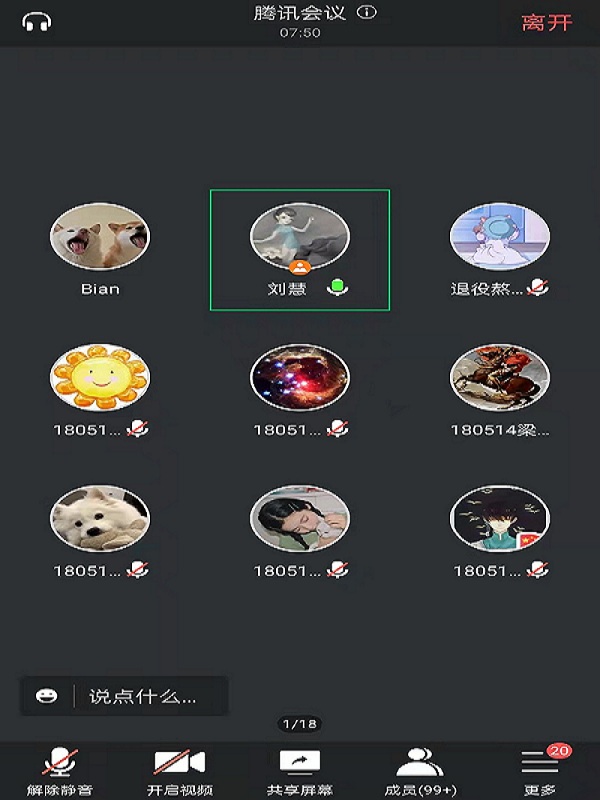Screen dimensions: 600x800
Task: Tap the headphone audio icon
Action: pyautogui.click(x=37, y=21)
